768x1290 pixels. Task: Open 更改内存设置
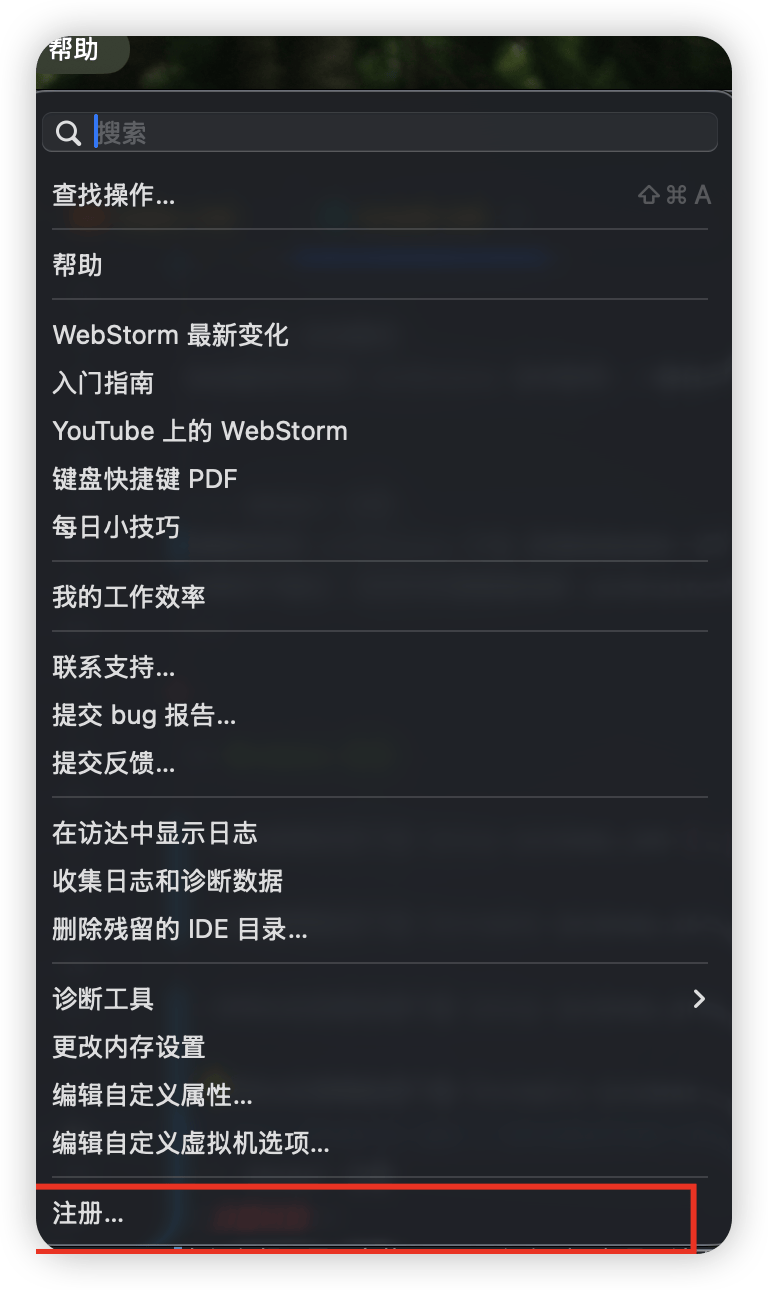pyautogui.click(x=129, y=1047)
